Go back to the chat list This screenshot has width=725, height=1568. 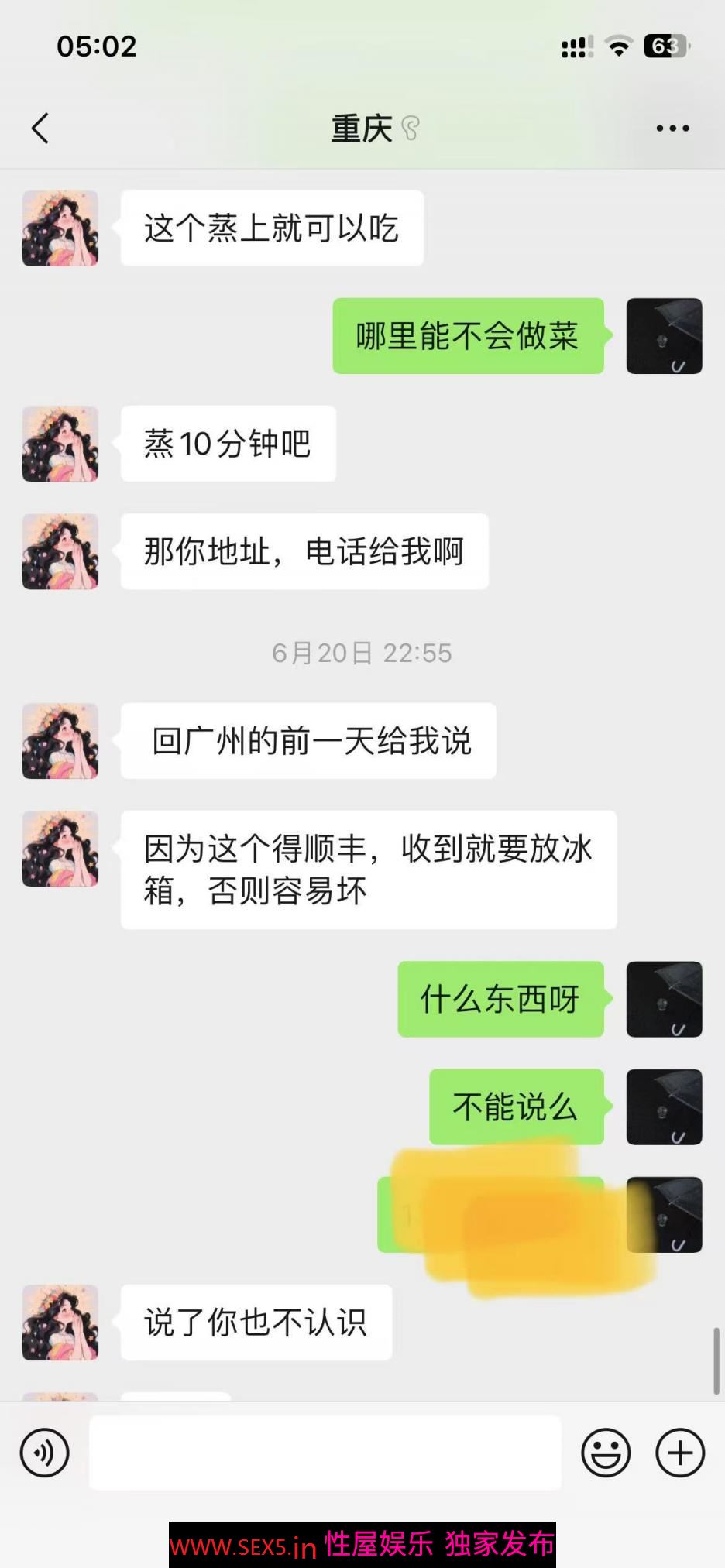click(40, 129)
